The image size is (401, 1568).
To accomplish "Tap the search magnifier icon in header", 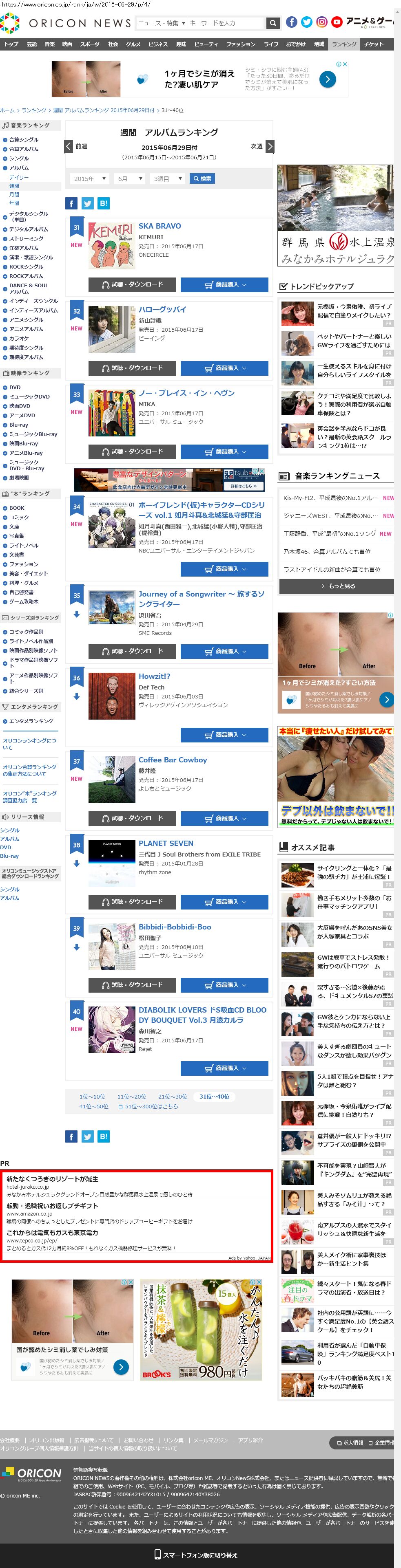I will 273,23.
